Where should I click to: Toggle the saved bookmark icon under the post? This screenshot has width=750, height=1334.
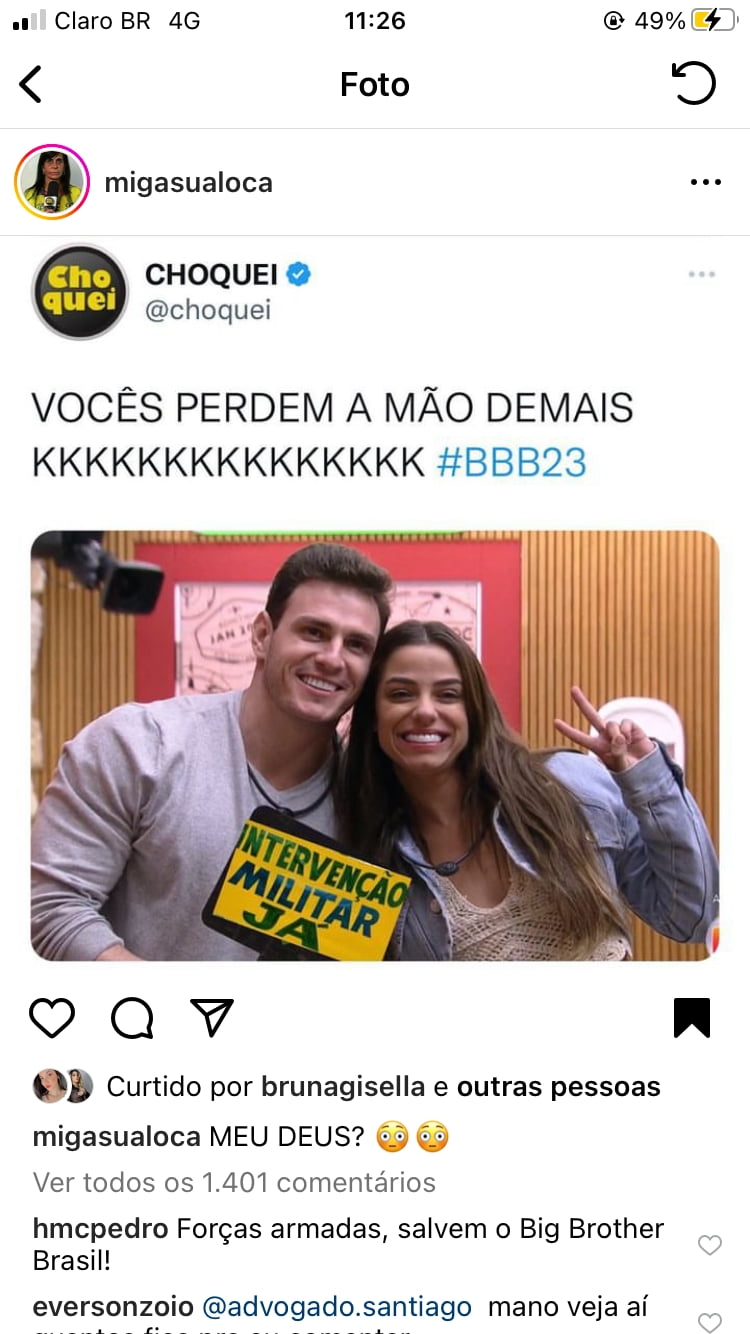[692, 1018]
